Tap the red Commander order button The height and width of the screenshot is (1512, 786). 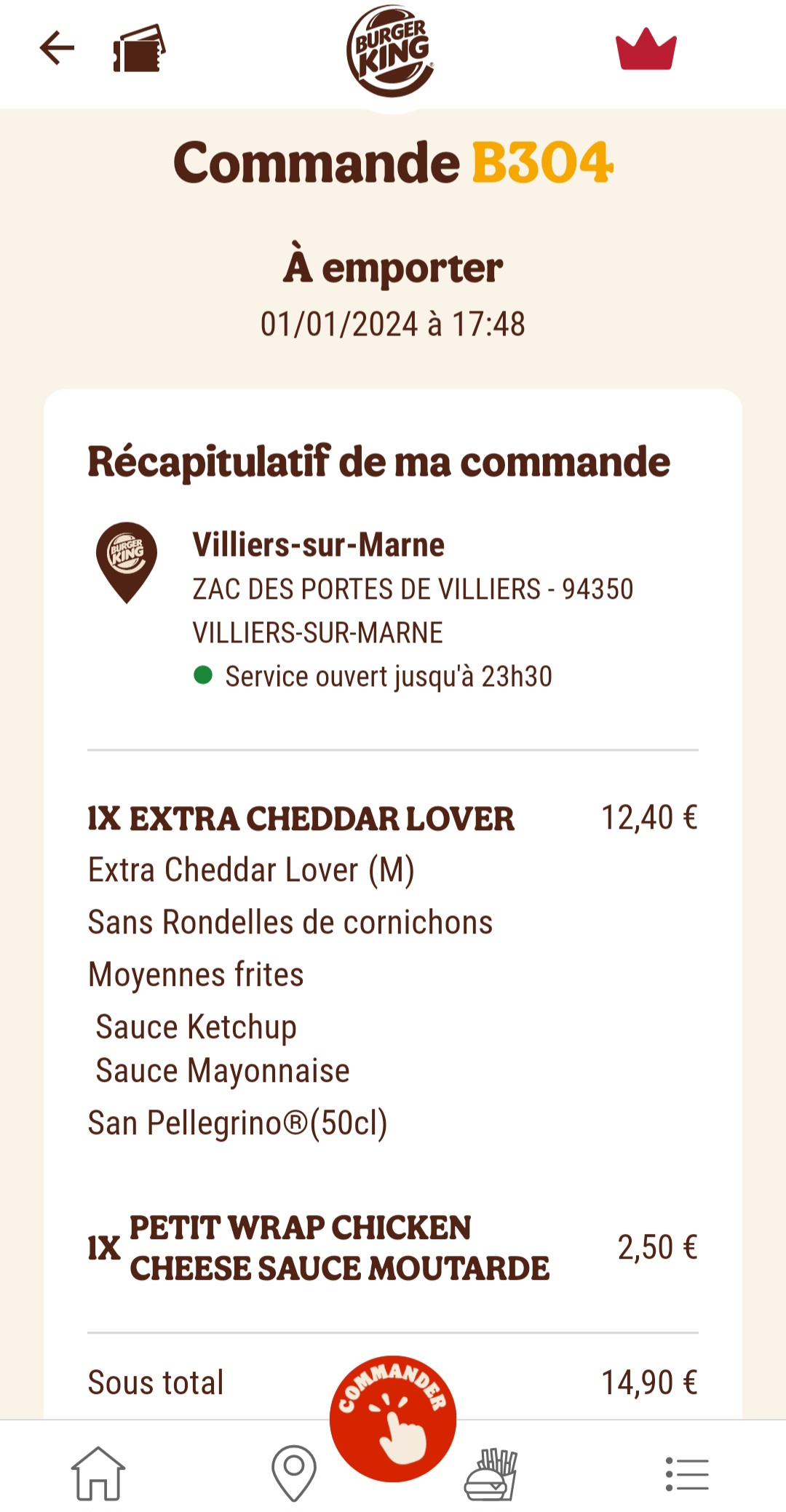click(393, 1417)
